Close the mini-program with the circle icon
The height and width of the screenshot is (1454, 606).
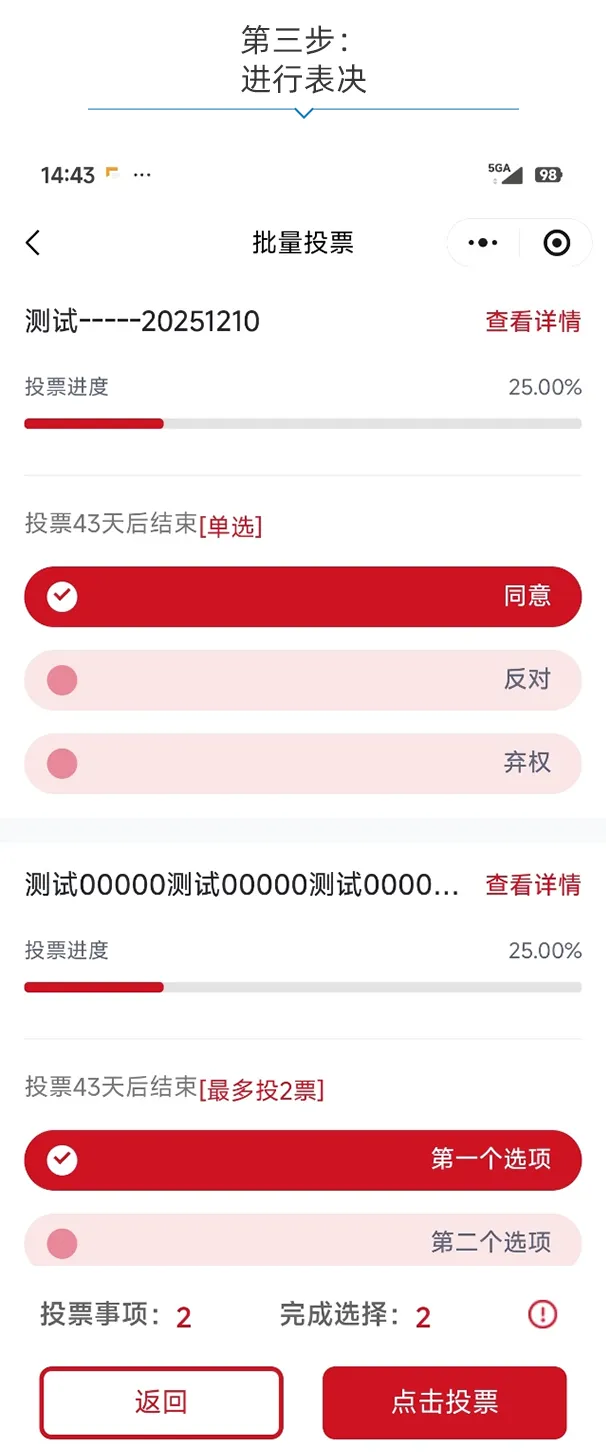click(x=556, y=243)
